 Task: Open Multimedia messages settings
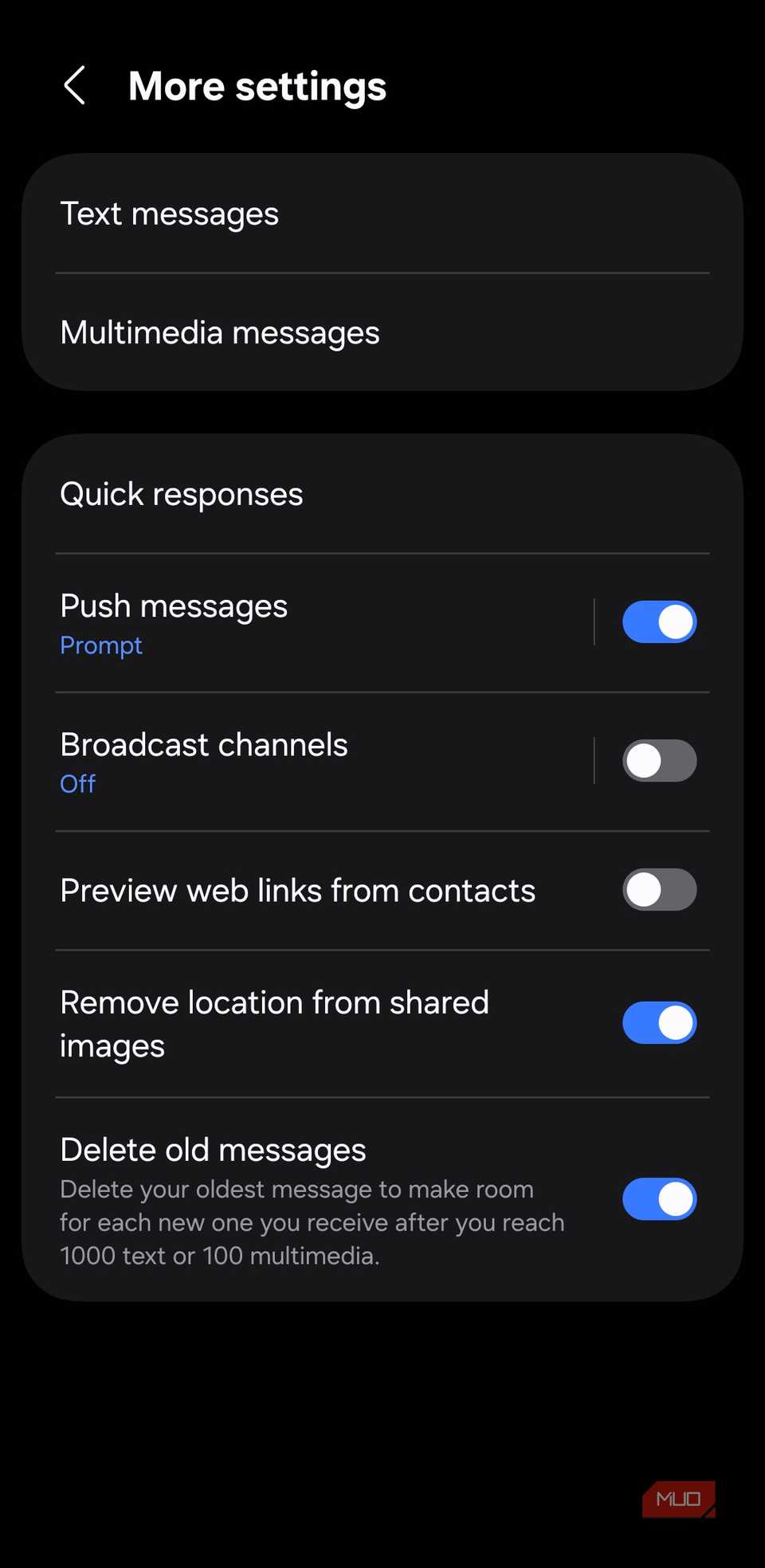[220, 332]
